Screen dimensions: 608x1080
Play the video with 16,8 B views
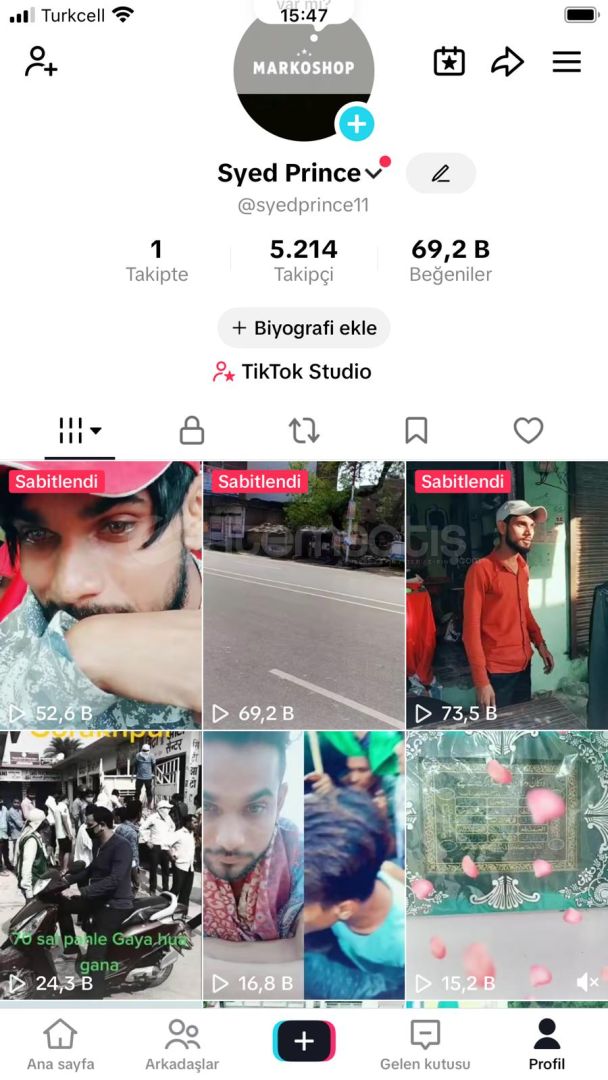(x=303, y=865)
